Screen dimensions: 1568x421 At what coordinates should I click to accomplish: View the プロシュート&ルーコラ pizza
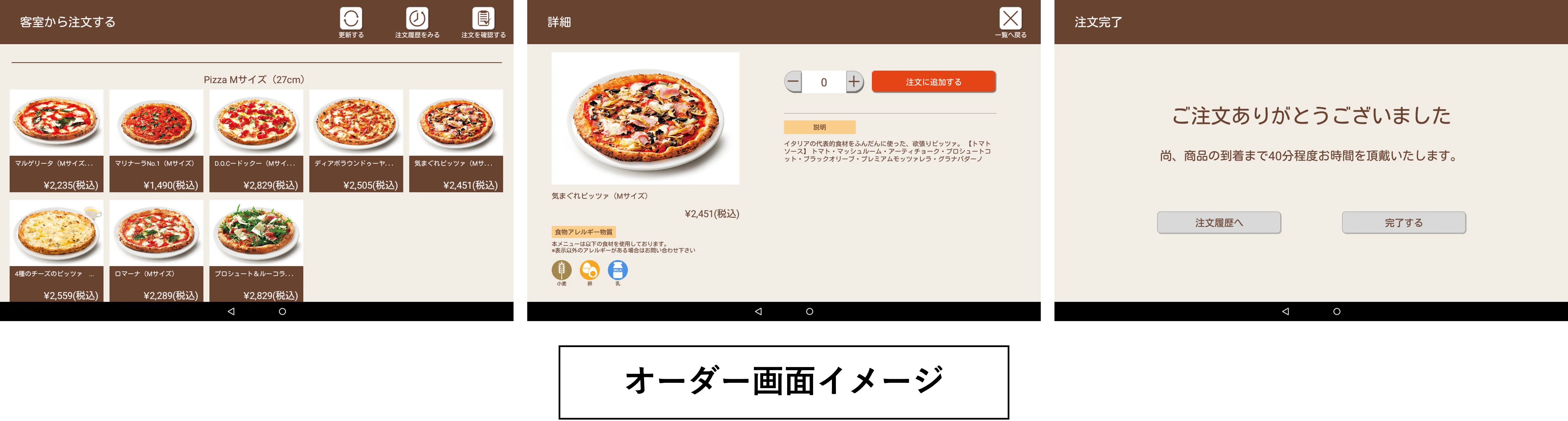click(x=256, y=250)
